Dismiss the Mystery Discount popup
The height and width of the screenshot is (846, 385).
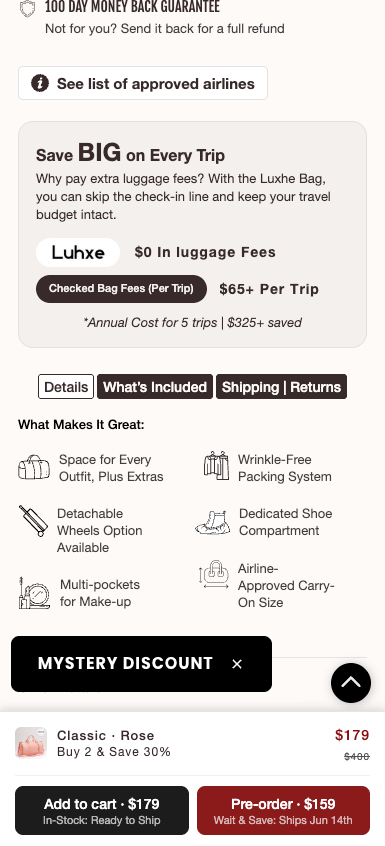click(x=237, y=664)
